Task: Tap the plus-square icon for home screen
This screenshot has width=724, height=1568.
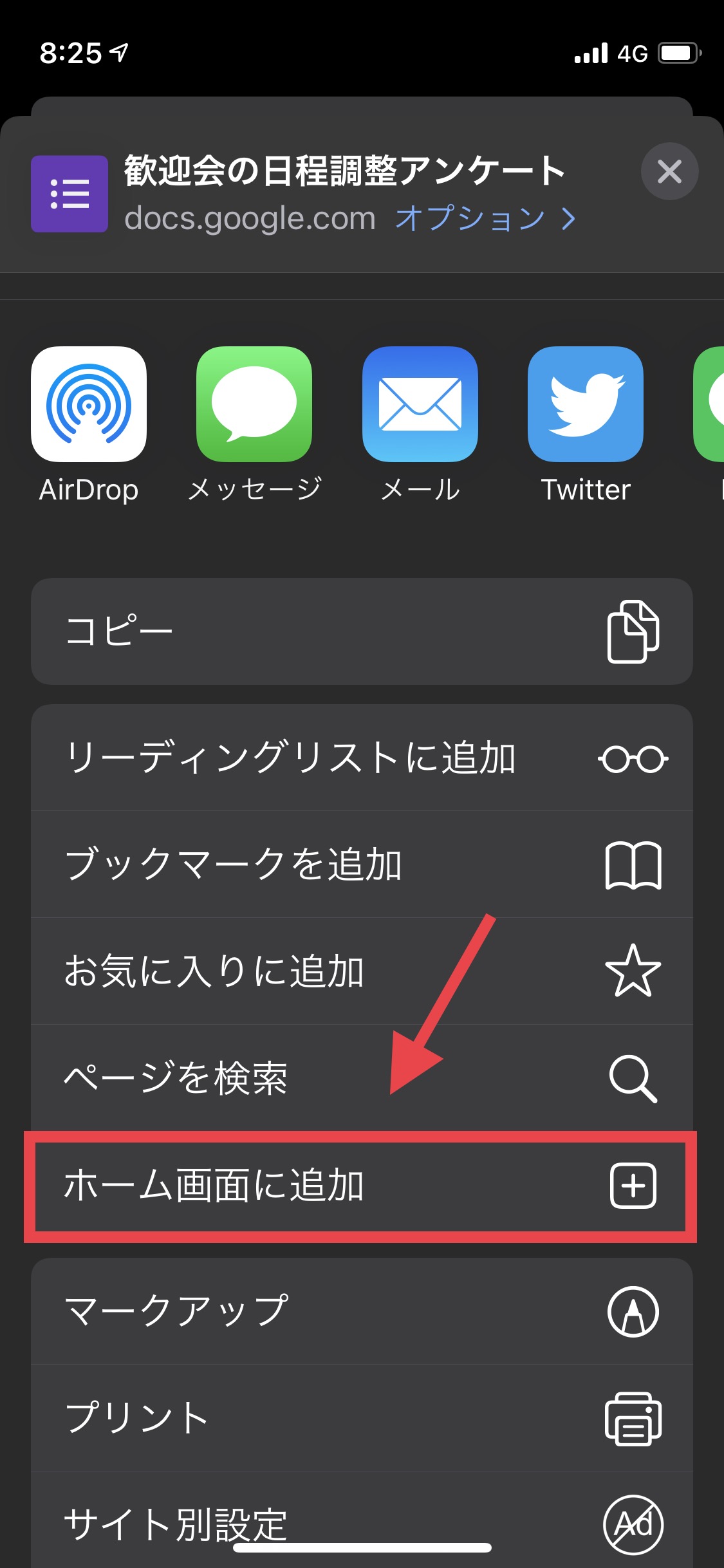Action: (x=633, y=1186)
